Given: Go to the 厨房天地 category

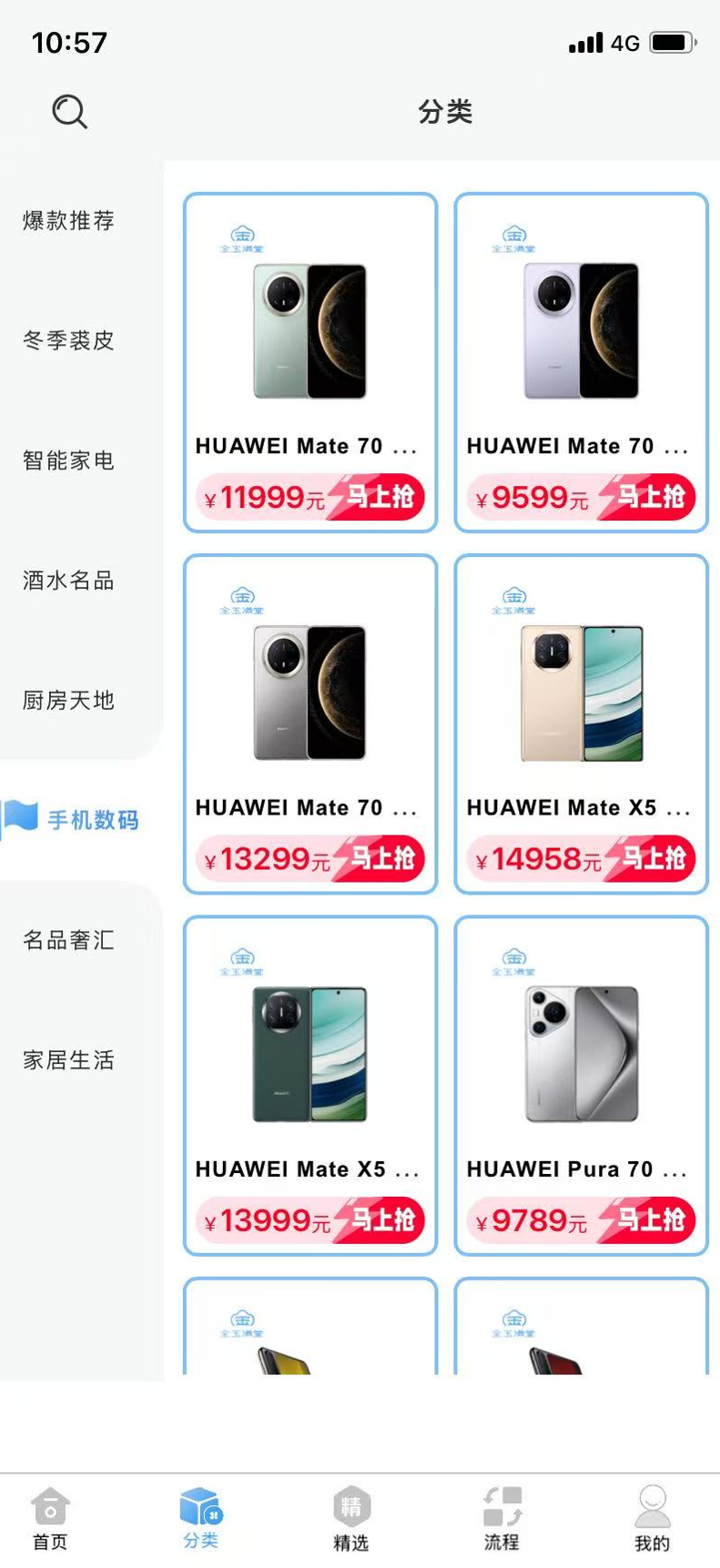Looking at the screenshot, I should pos(68,701).
